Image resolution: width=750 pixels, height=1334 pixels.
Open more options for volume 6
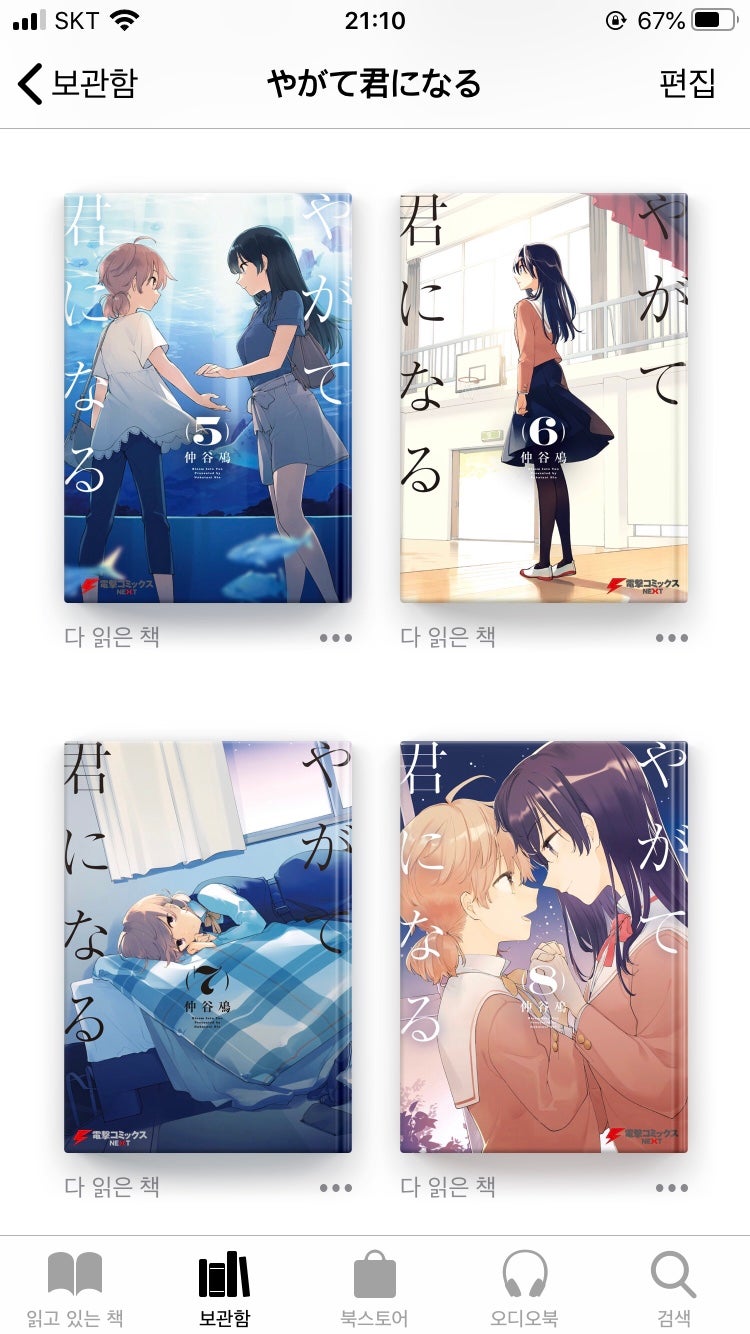point(671,638)
